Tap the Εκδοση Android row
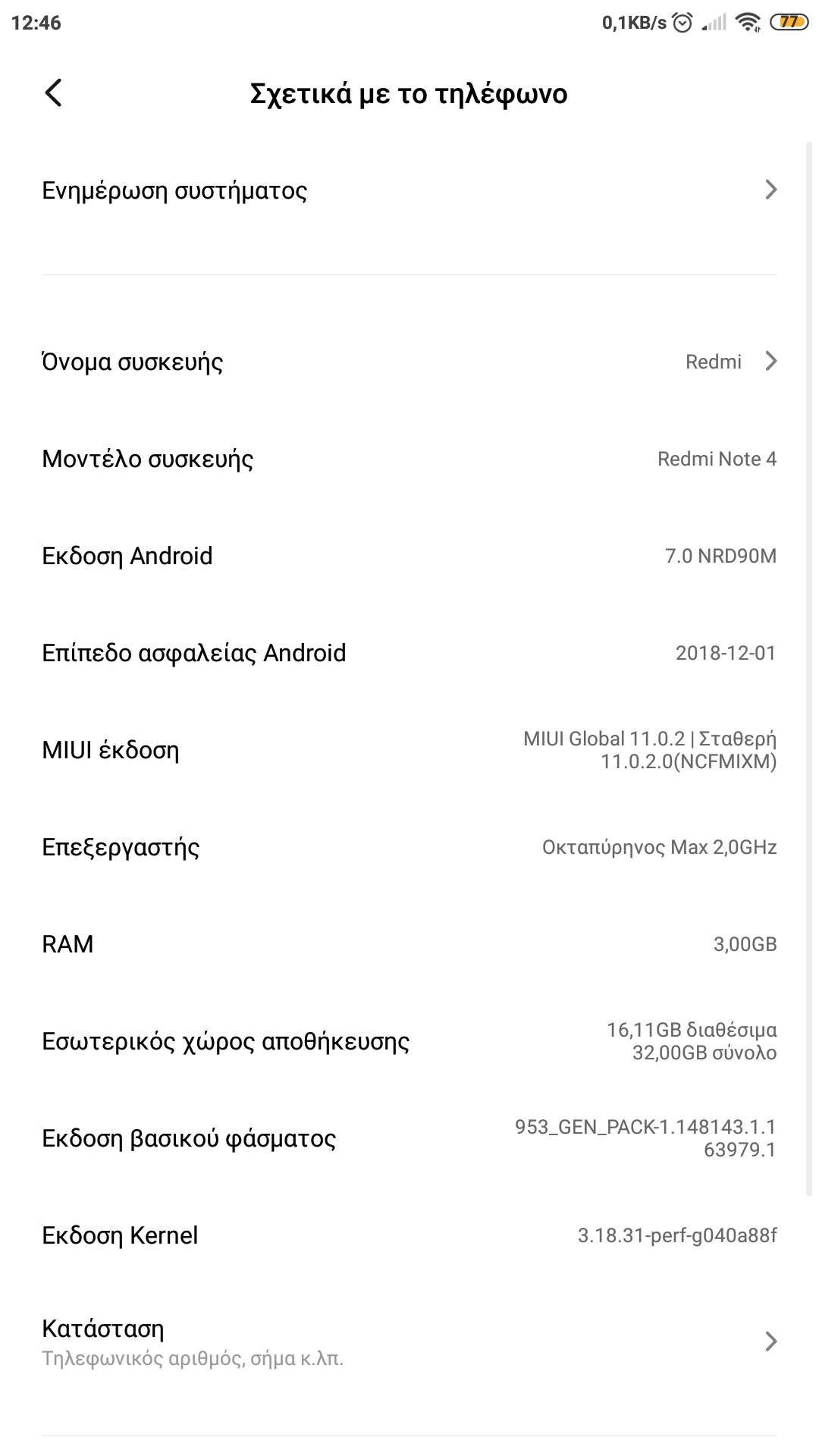 tap(409, 556)
